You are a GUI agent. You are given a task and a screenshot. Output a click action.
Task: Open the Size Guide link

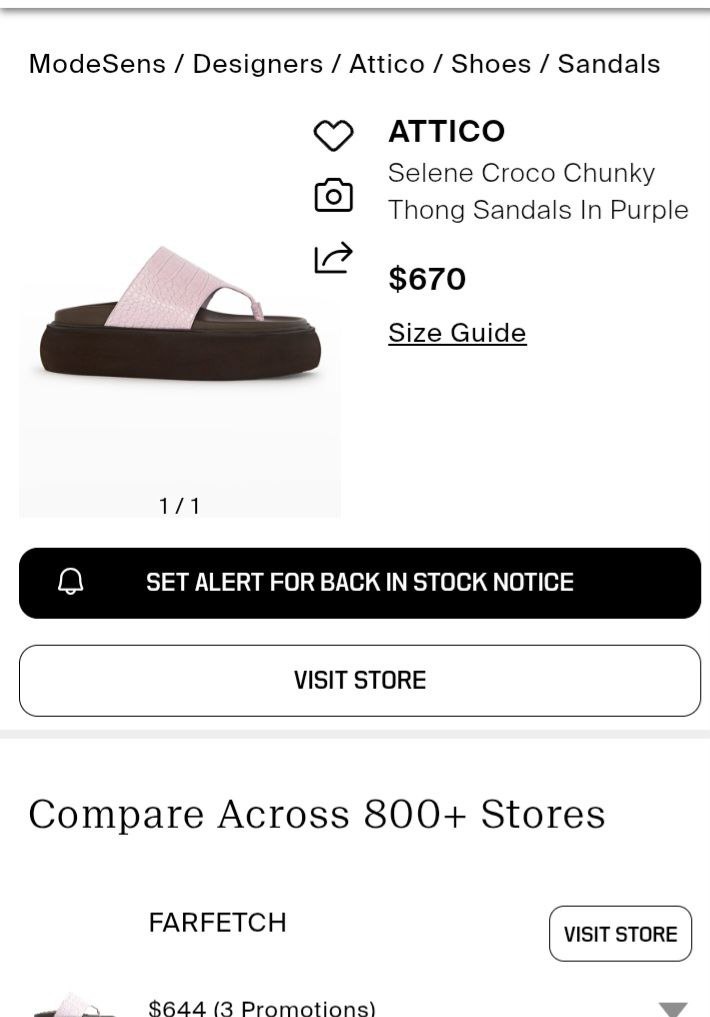457,333
